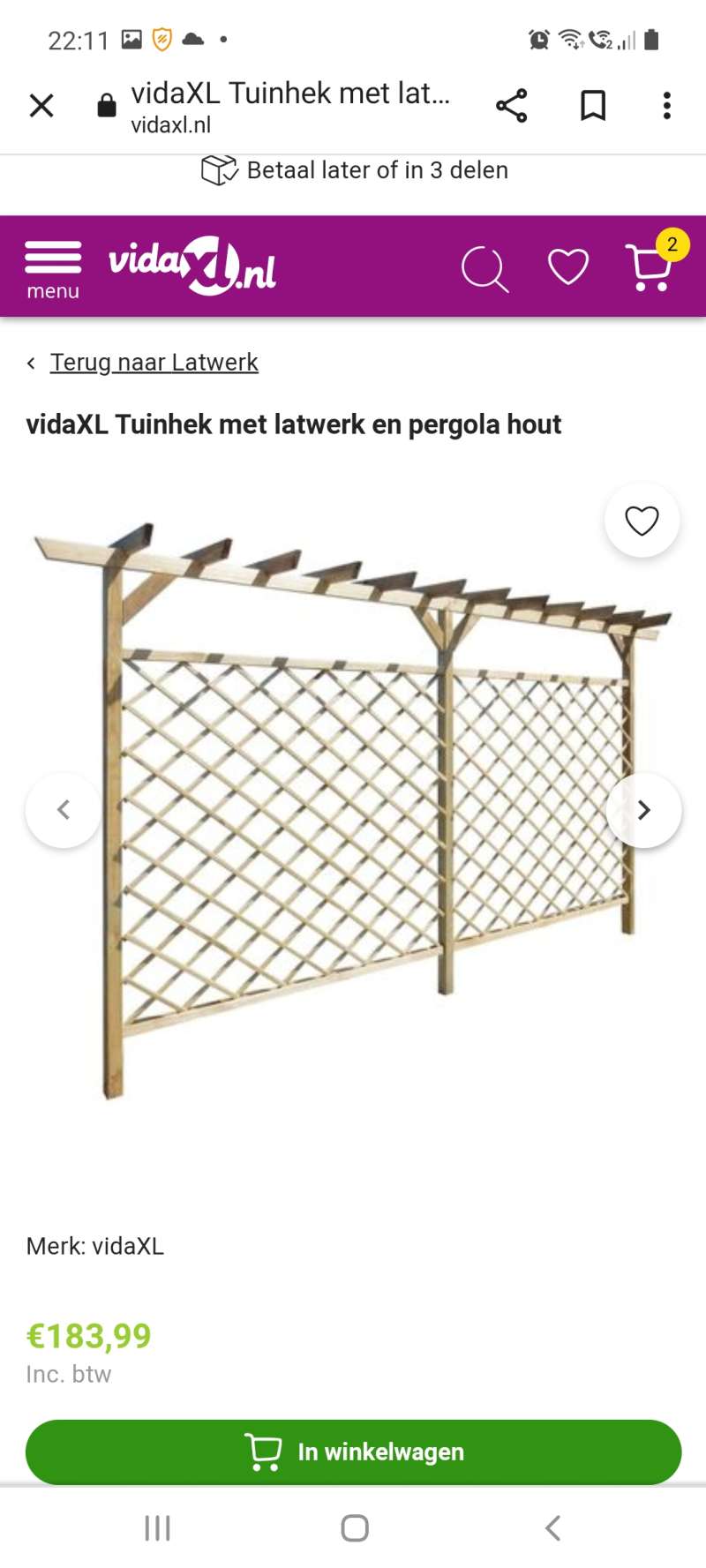This screenshot has width=706, height=1568.
Task: Add this product to favorites heart
Action: pyautogui.click(x=642, y=521)
